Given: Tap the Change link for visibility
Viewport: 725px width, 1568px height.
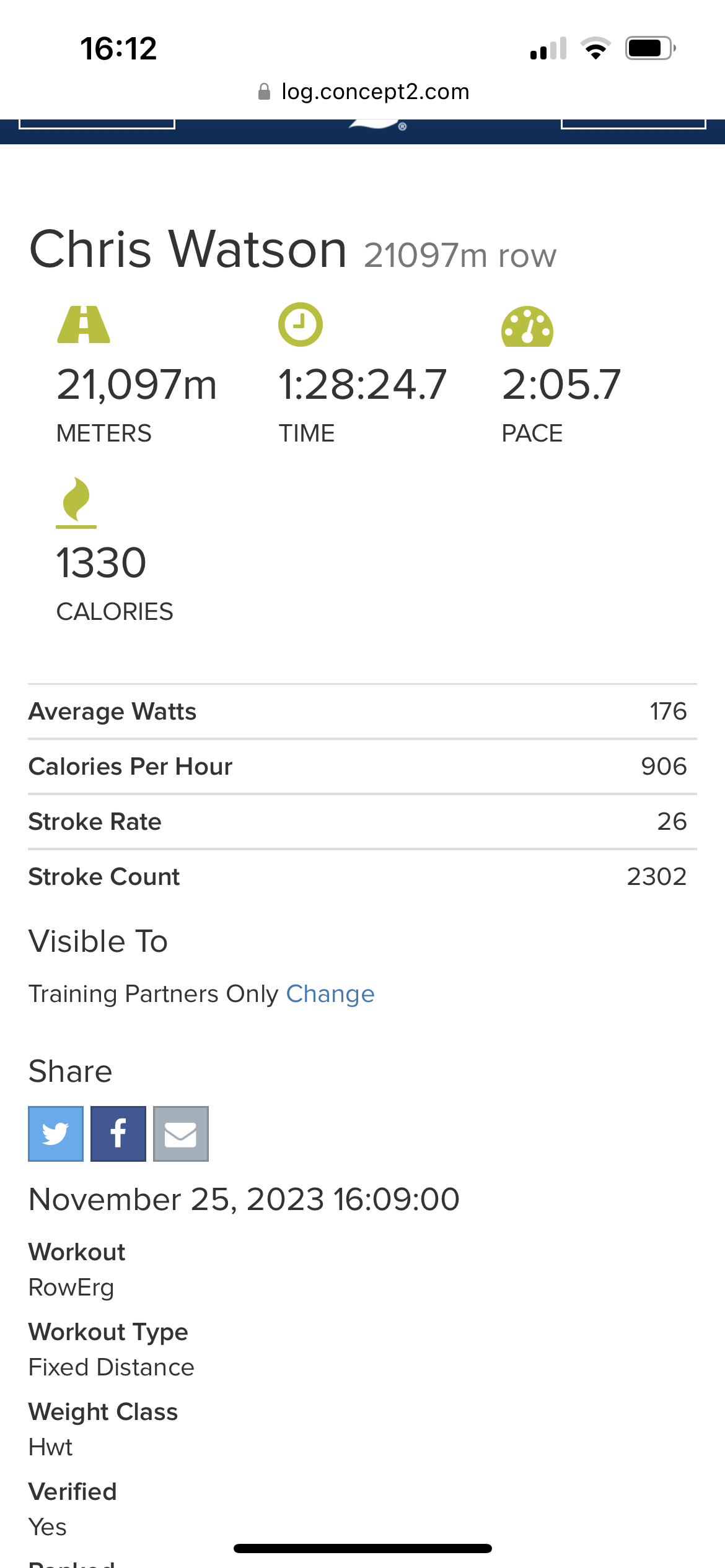Looking at the screenshot, I should pyautogui.click(x=330, y=994).
